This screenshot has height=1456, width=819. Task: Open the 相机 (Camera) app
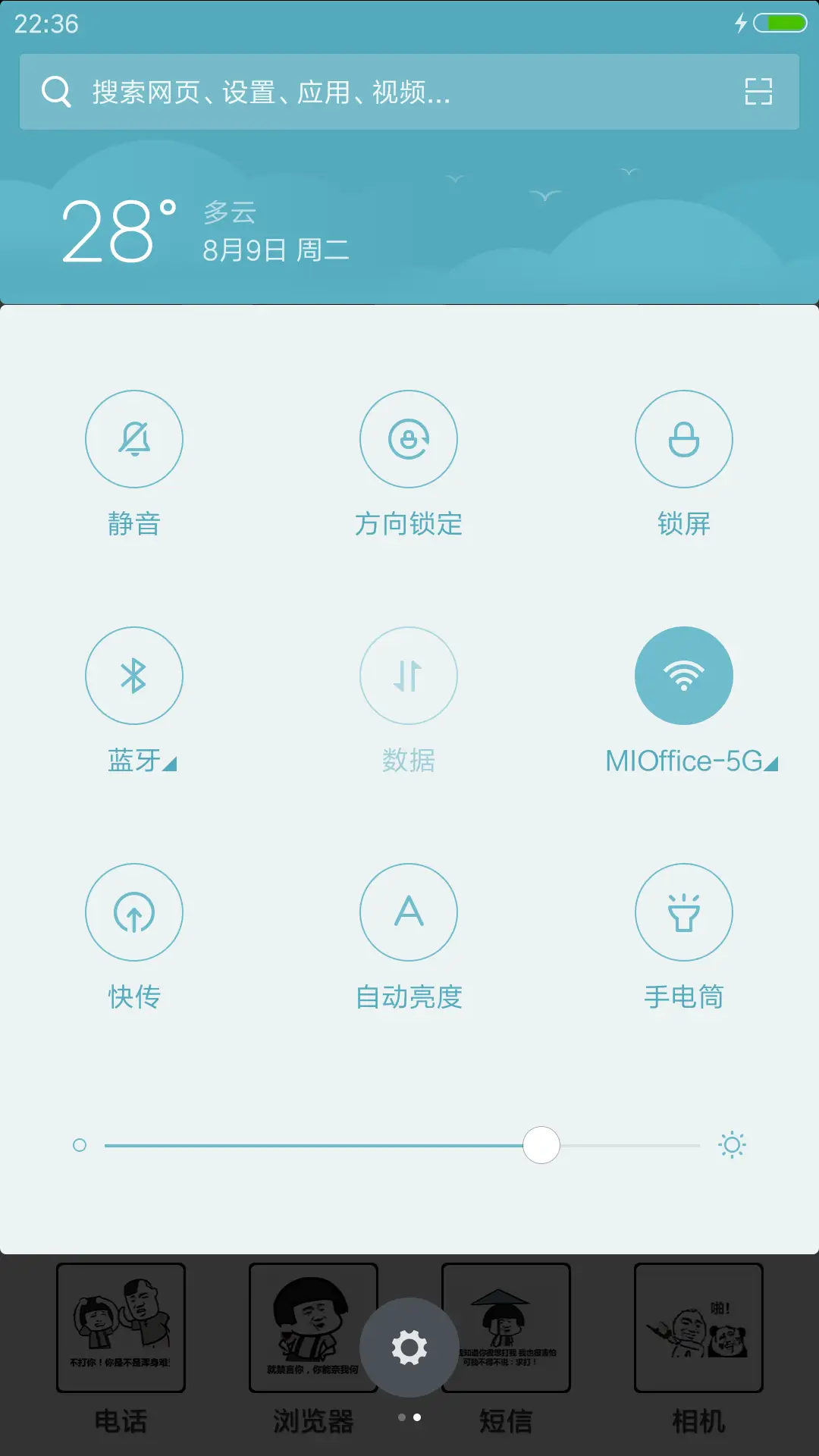tap(698, 1327)
